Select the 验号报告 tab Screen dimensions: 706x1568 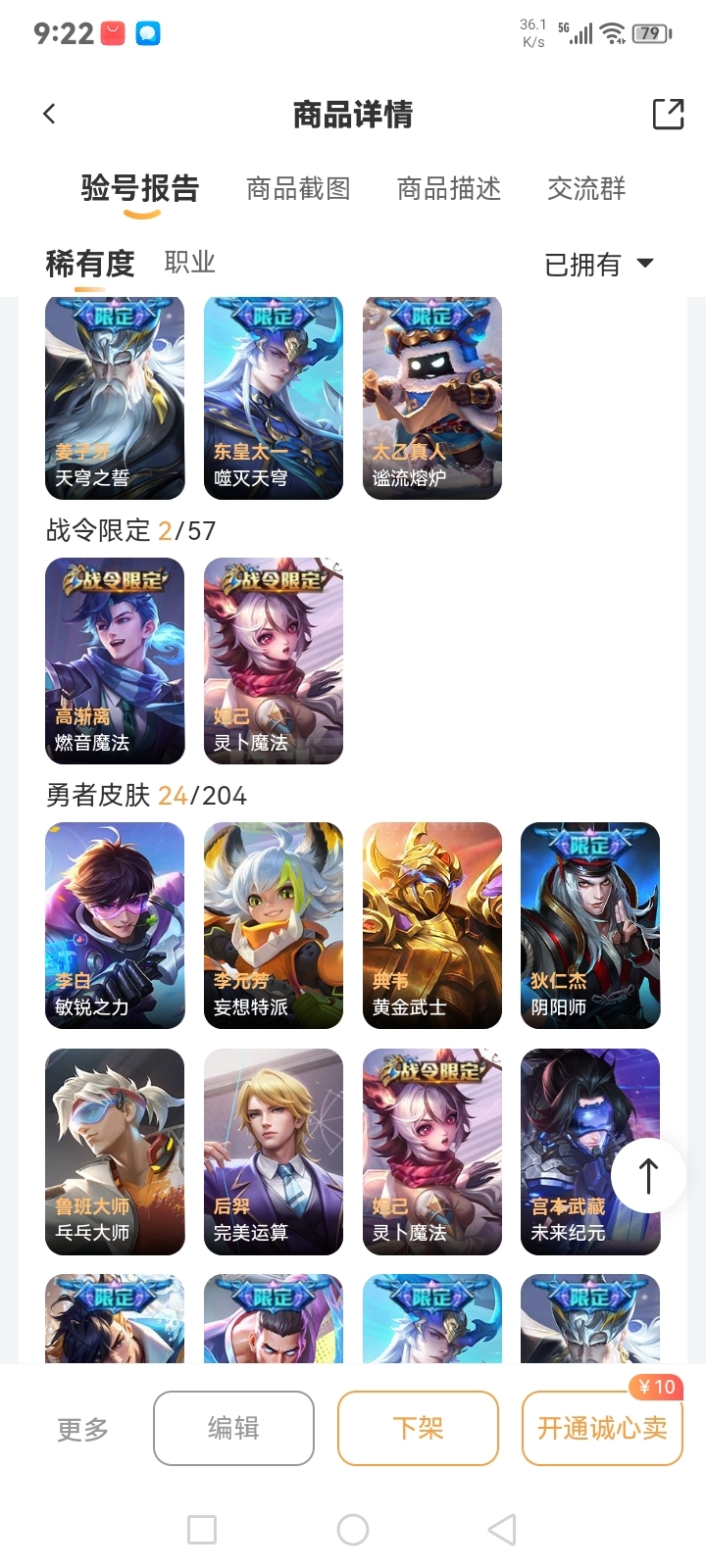[x=140, y=188]
